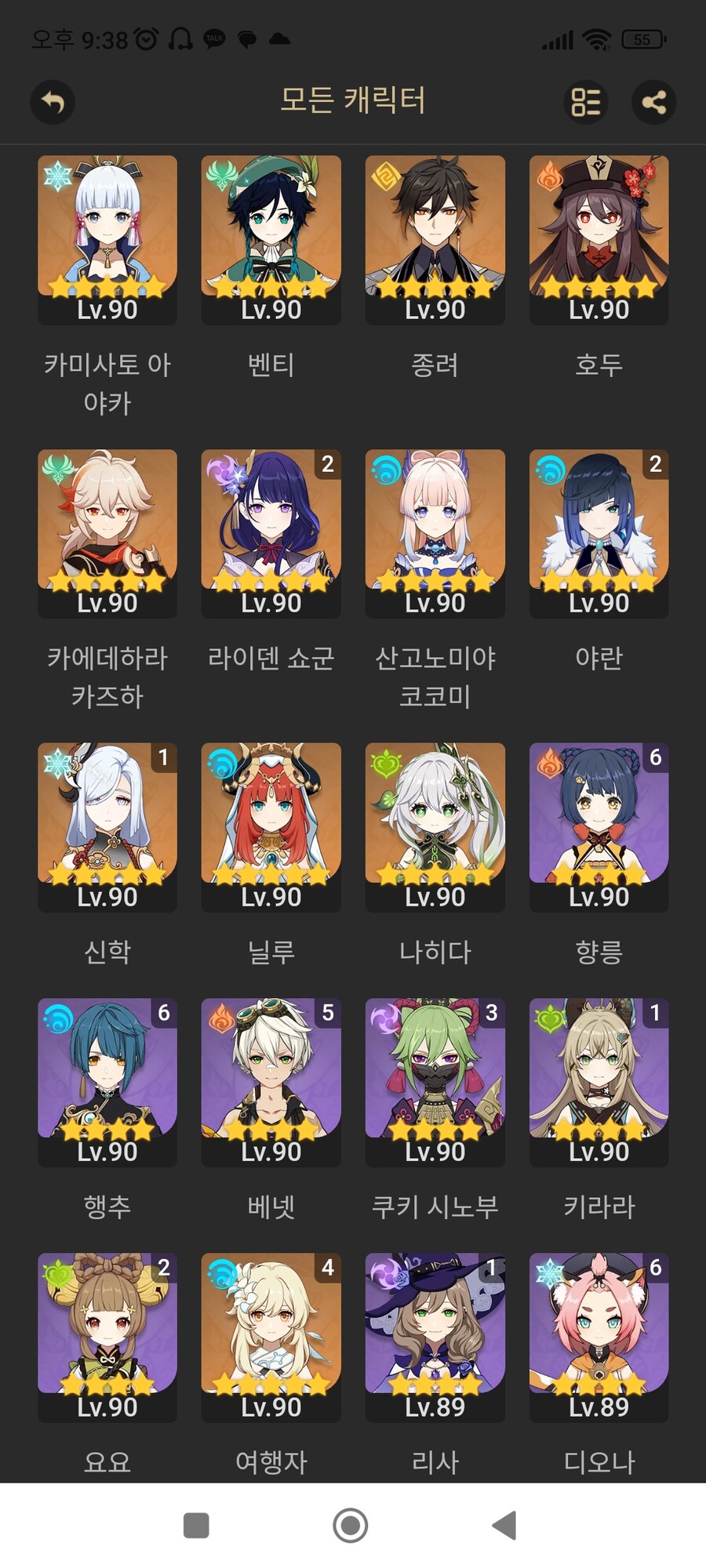The image size is (706, 1568).
Task: Tap the share icon at top right
Action: 653,102
